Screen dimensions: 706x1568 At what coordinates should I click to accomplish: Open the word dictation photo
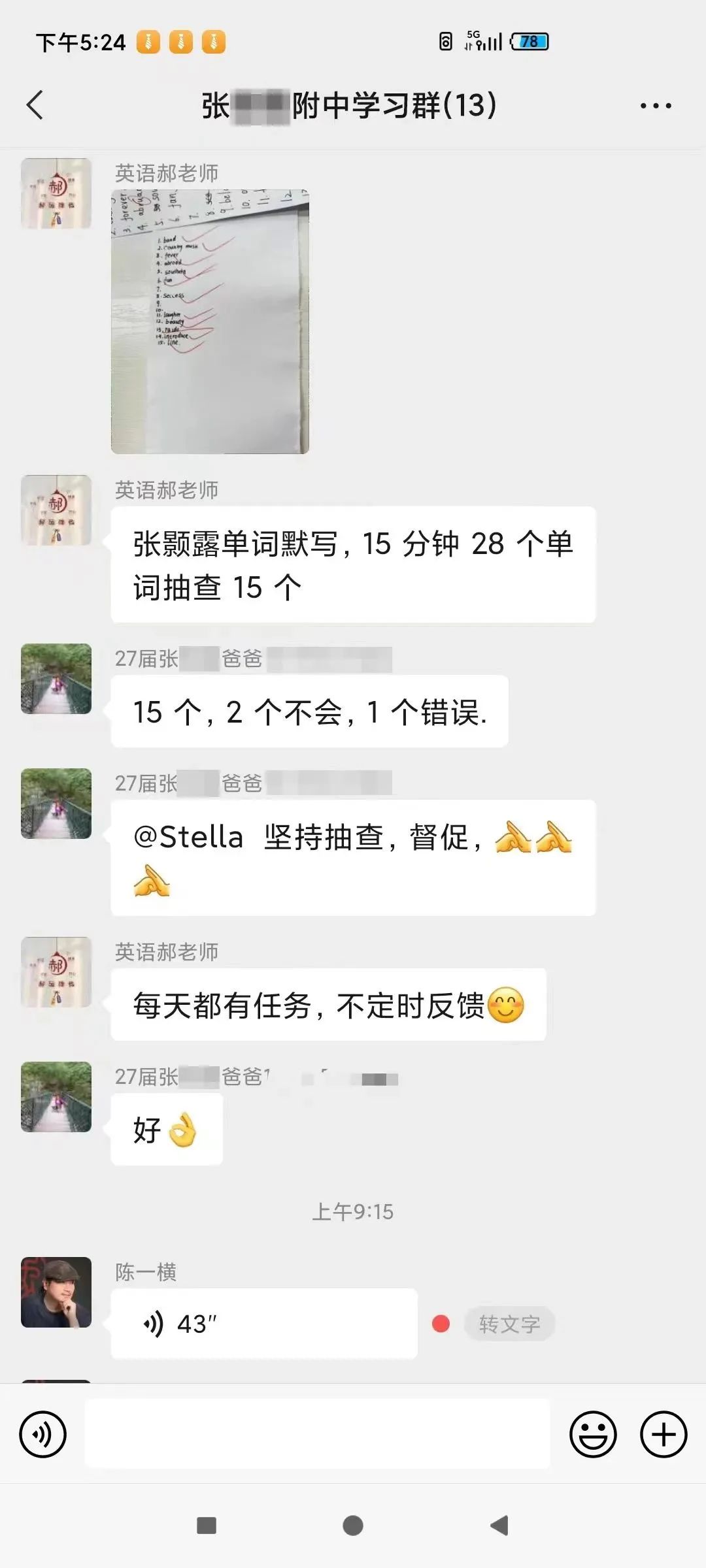pos(210,321)
